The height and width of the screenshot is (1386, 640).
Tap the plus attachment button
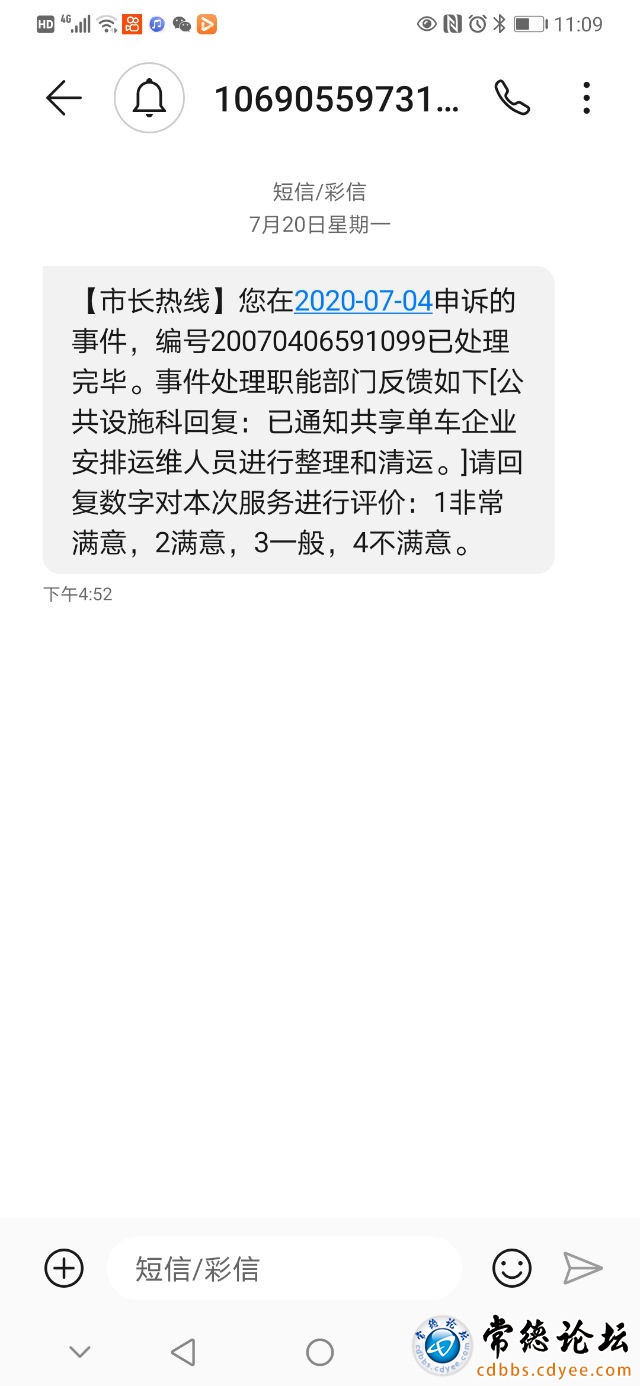tap(64, 1269)
